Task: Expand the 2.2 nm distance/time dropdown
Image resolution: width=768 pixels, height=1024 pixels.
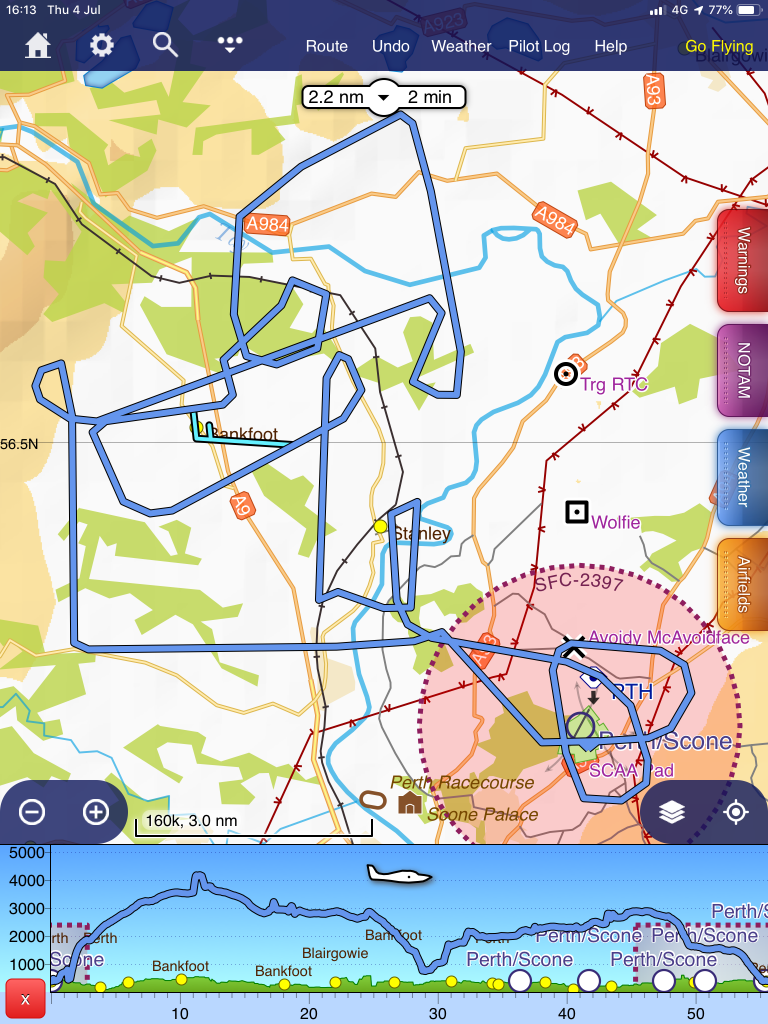Action: [x=384, y=98]
